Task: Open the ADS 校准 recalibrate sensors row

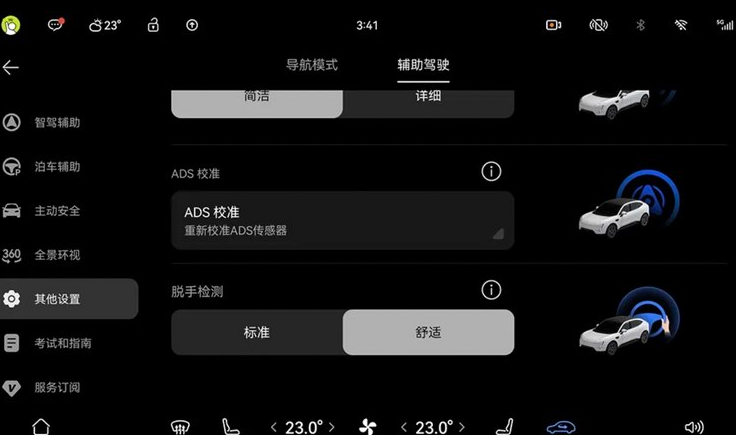Action: coord(342,221)
